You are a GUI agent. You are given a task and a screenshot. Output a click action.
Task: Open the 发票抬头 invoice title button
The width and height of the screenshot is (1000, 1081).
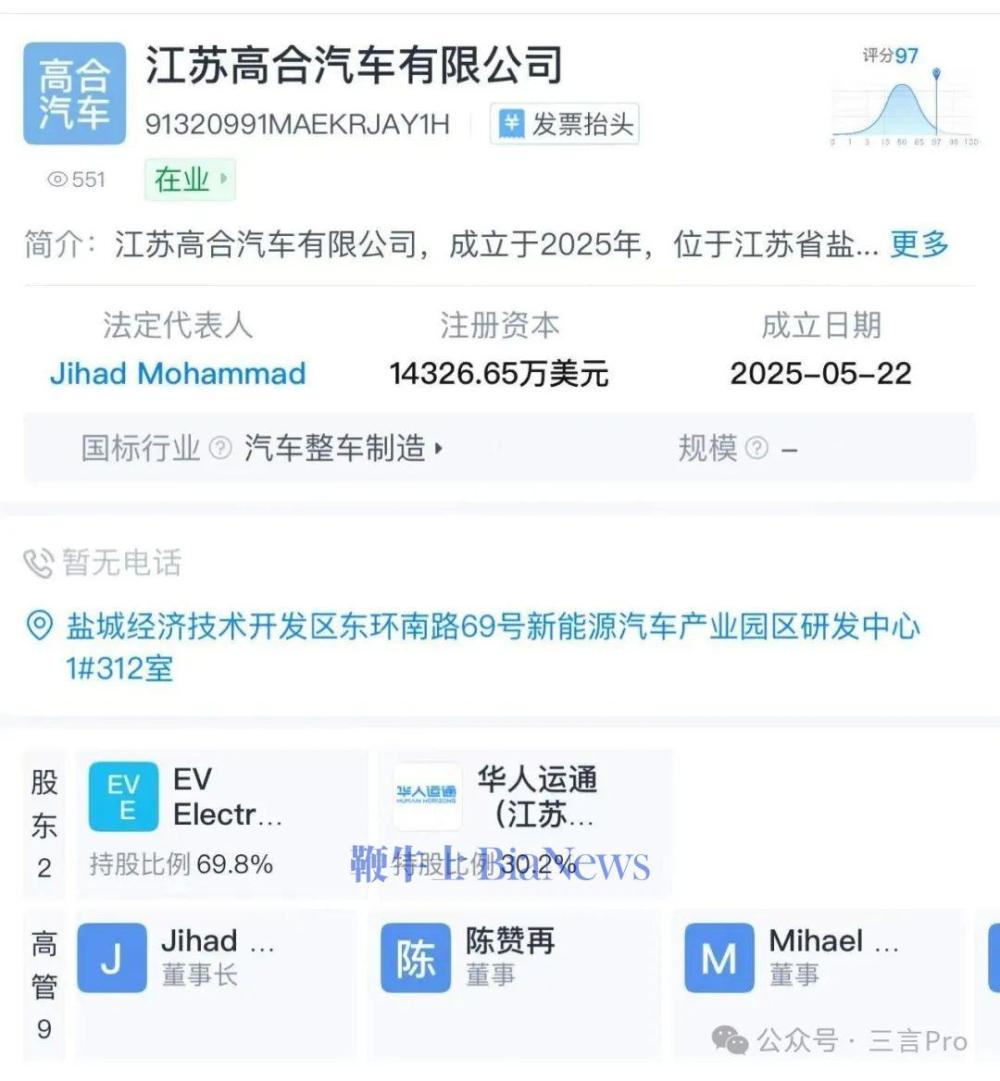565,125
